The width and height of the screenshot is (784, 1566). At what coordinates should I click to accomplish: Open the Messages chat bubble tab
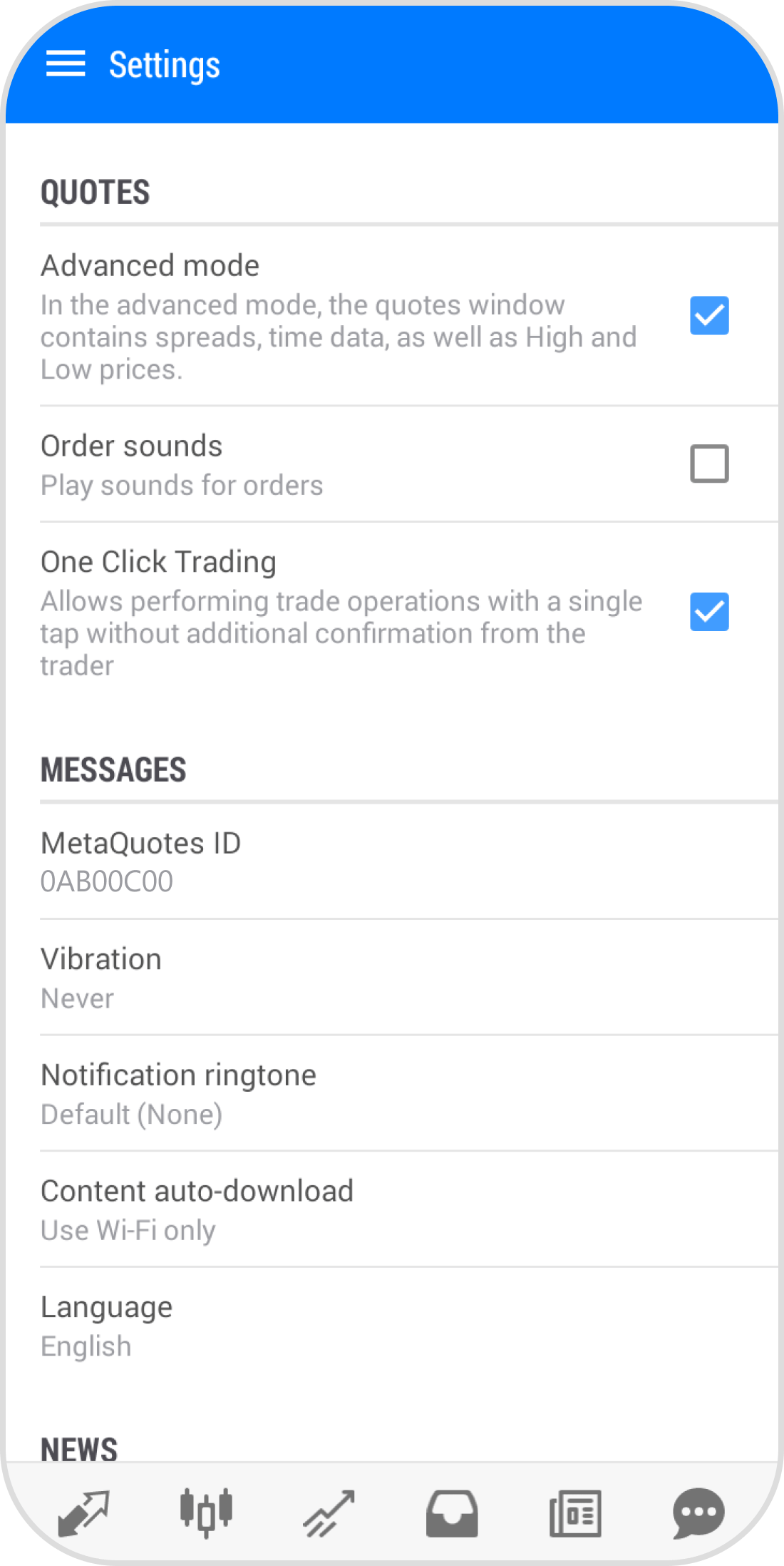tap(698, 1513)
